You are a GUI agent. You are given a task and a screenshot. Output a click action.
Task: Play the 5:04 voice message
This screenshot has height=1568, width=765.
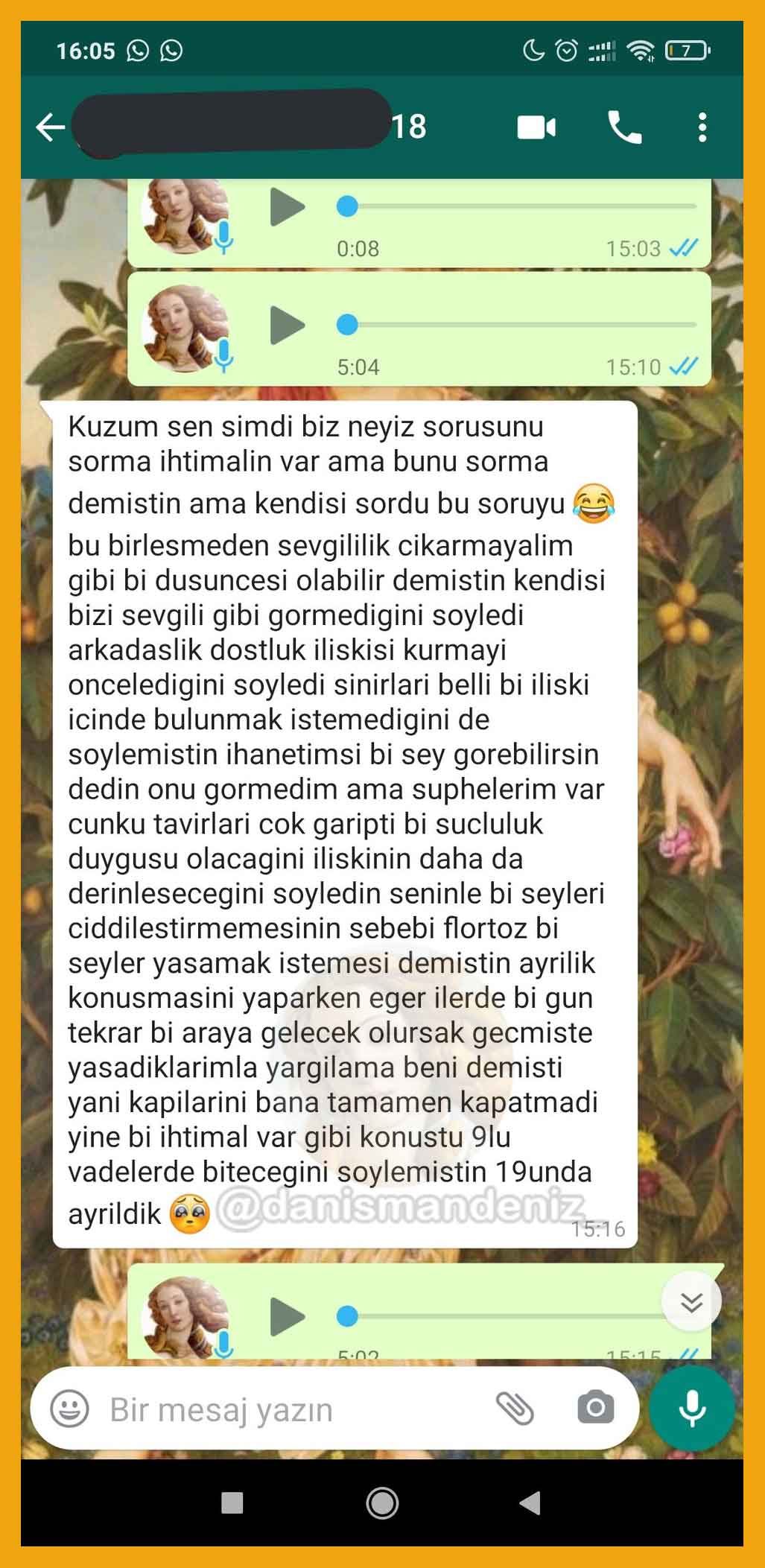tap(287, 325)
